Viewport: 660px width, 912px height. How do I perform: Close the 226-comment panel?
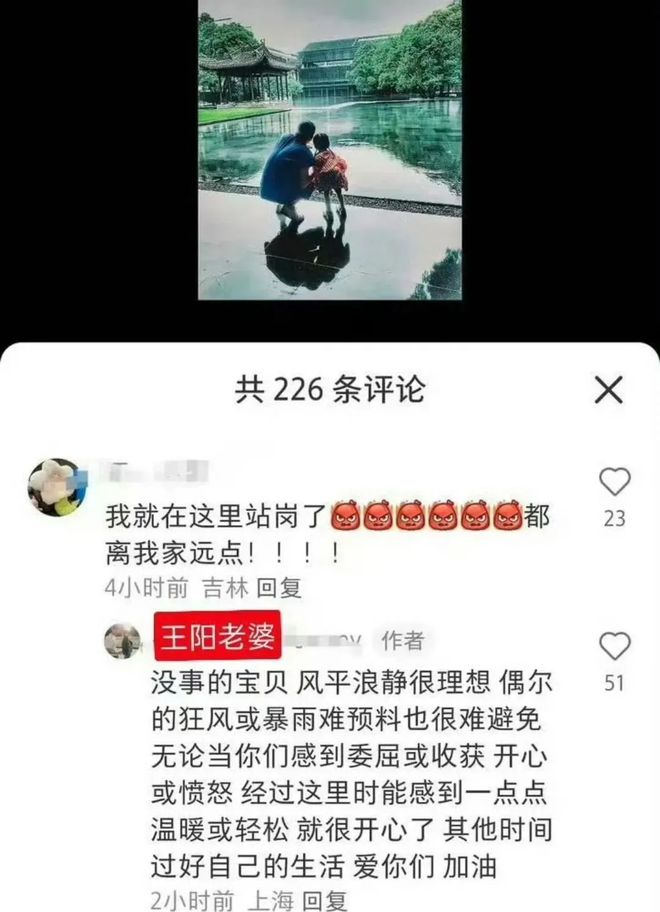point(609,390)
